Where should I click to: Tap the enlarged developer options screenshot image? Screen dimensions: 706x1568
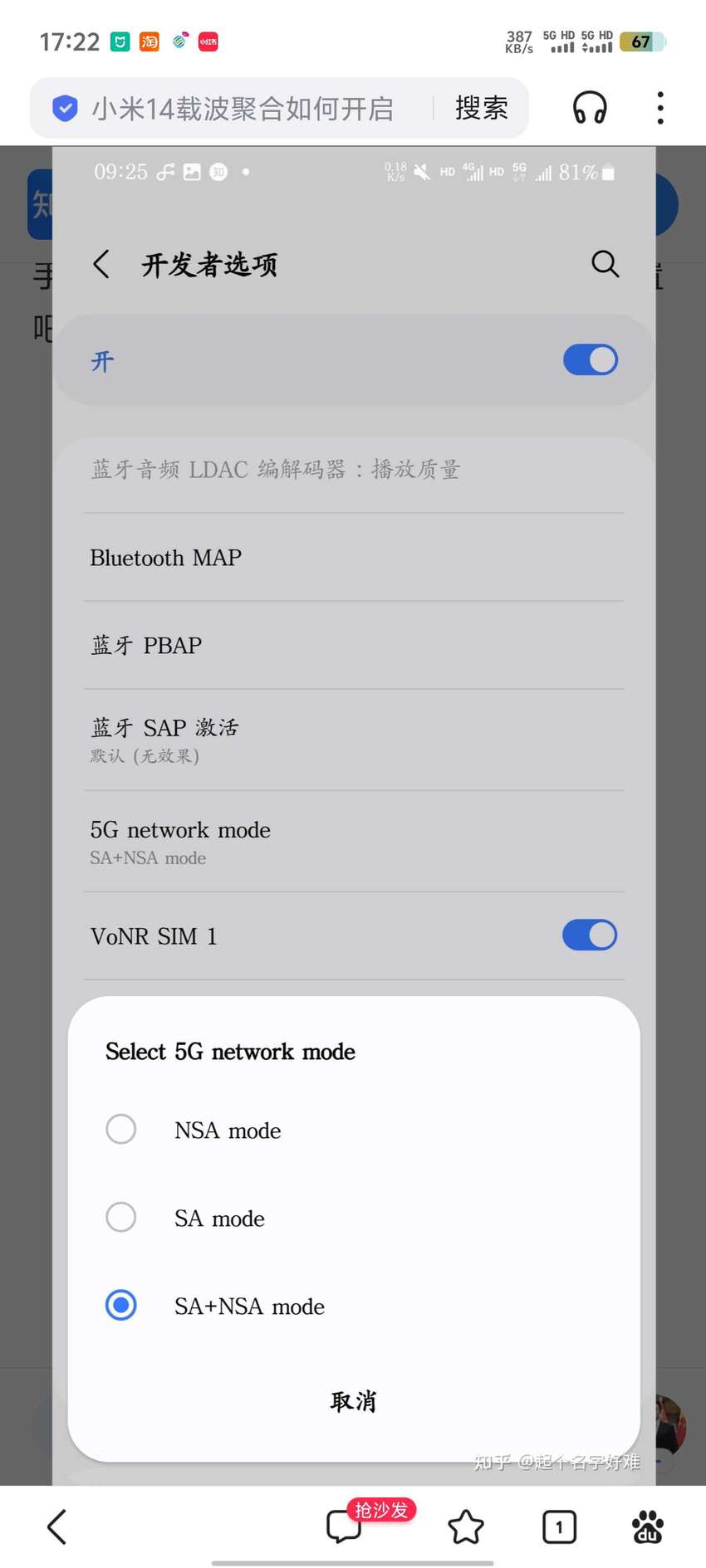354,816
